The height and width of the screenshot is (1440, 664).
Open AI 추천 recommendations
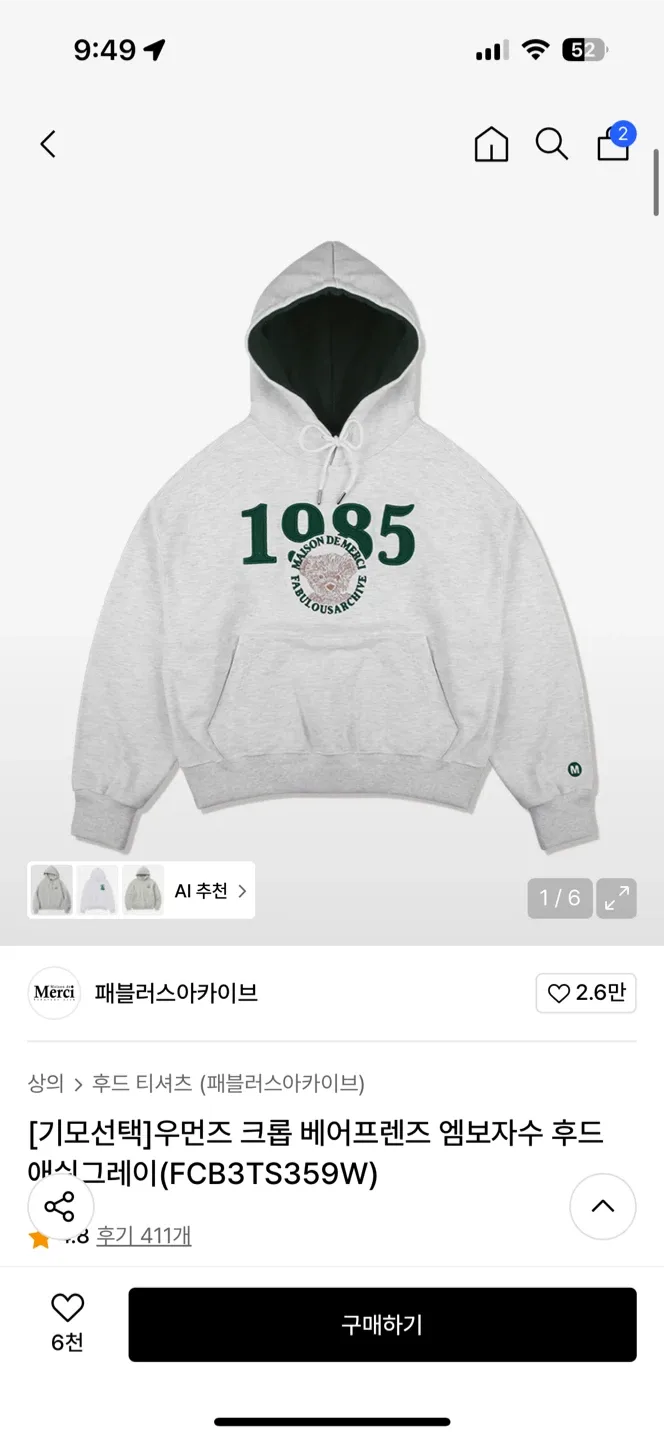coord(210,890)
